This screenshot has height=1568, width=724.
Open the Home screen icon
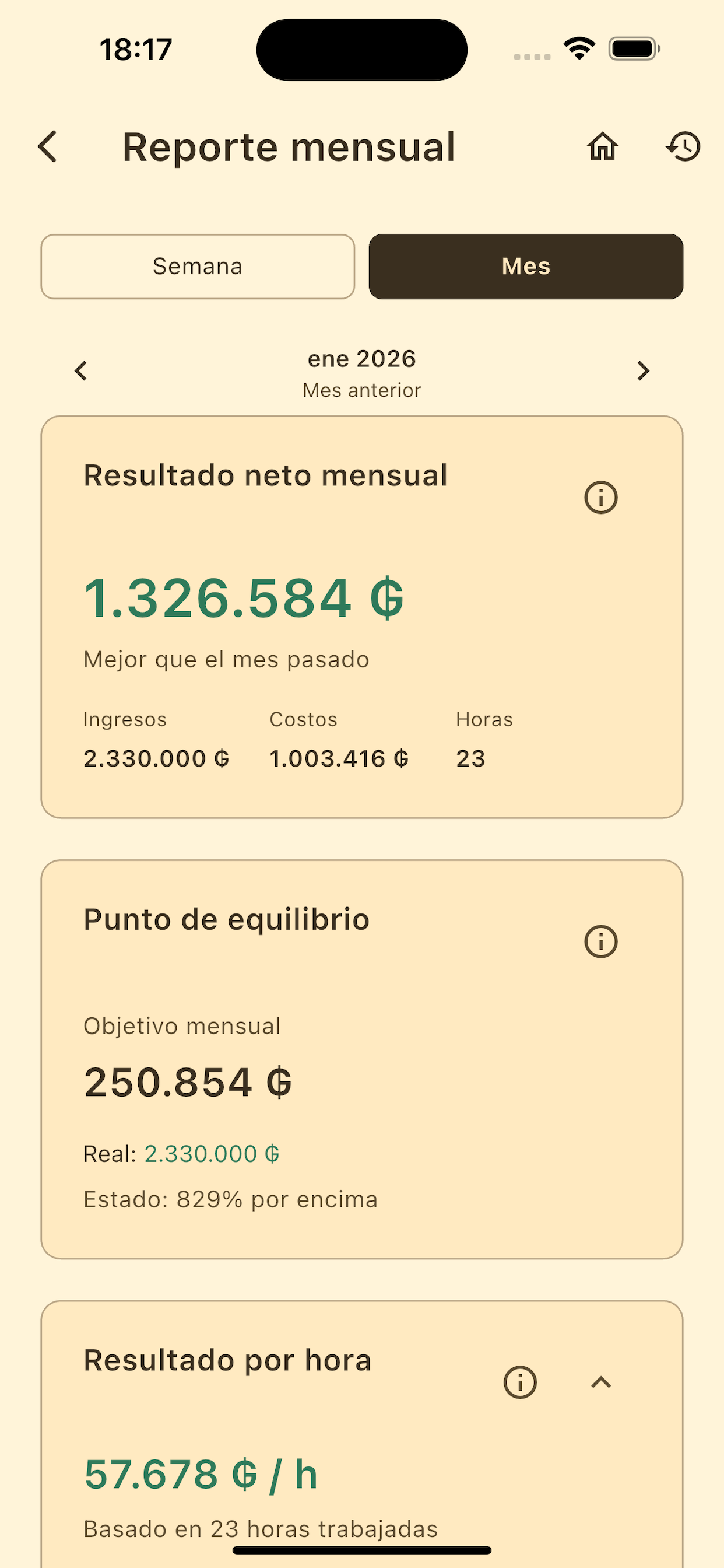(x=603, y=146)
